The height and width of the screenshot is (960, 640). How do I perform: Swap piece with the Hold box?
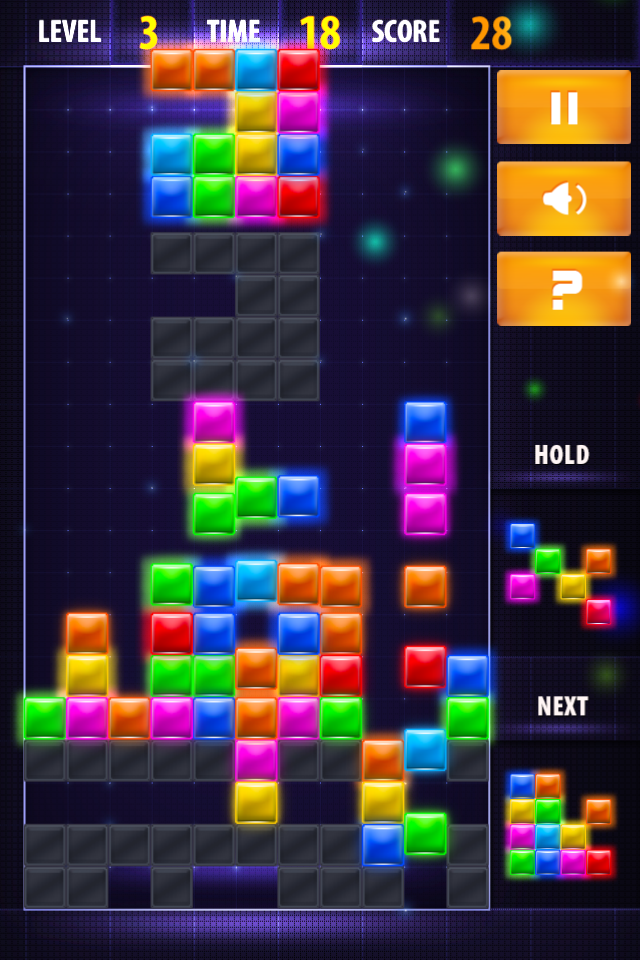561,573
